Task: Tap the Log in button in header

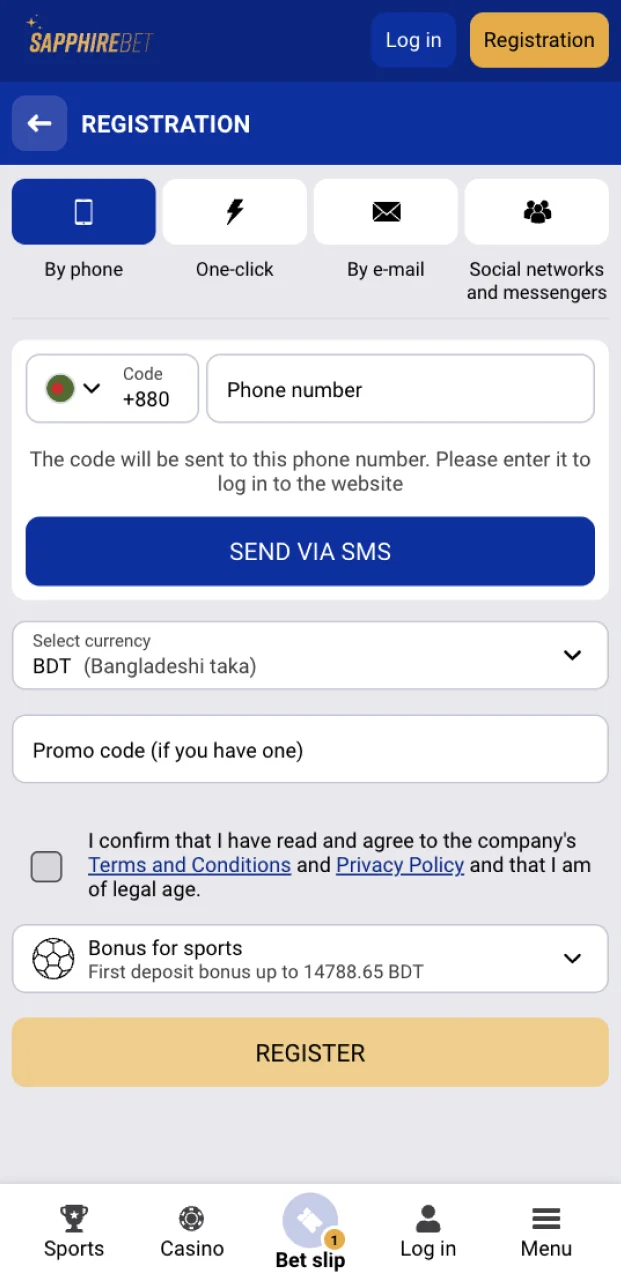Action: 413,40
